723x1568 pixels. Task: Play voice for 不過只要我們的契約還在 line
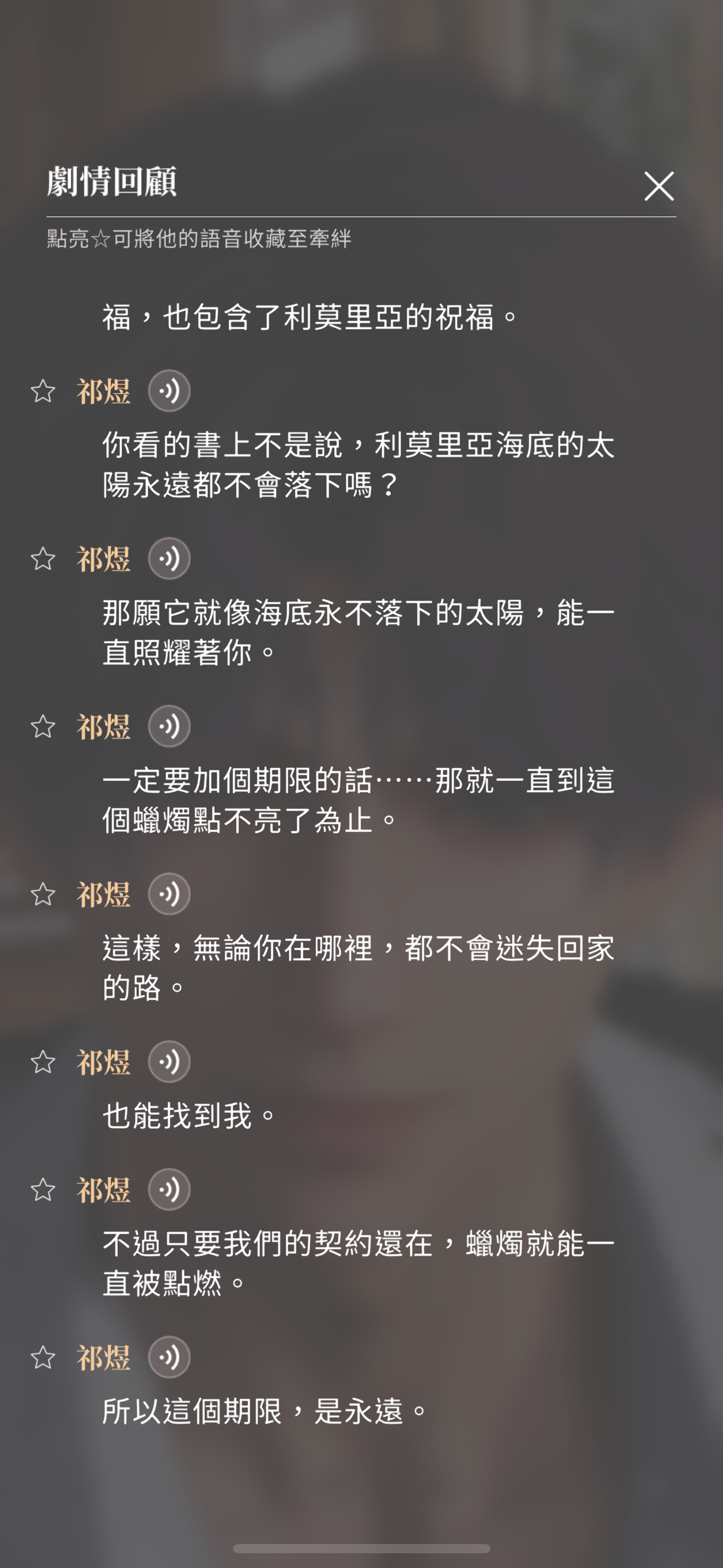(x=169, y=1189)
